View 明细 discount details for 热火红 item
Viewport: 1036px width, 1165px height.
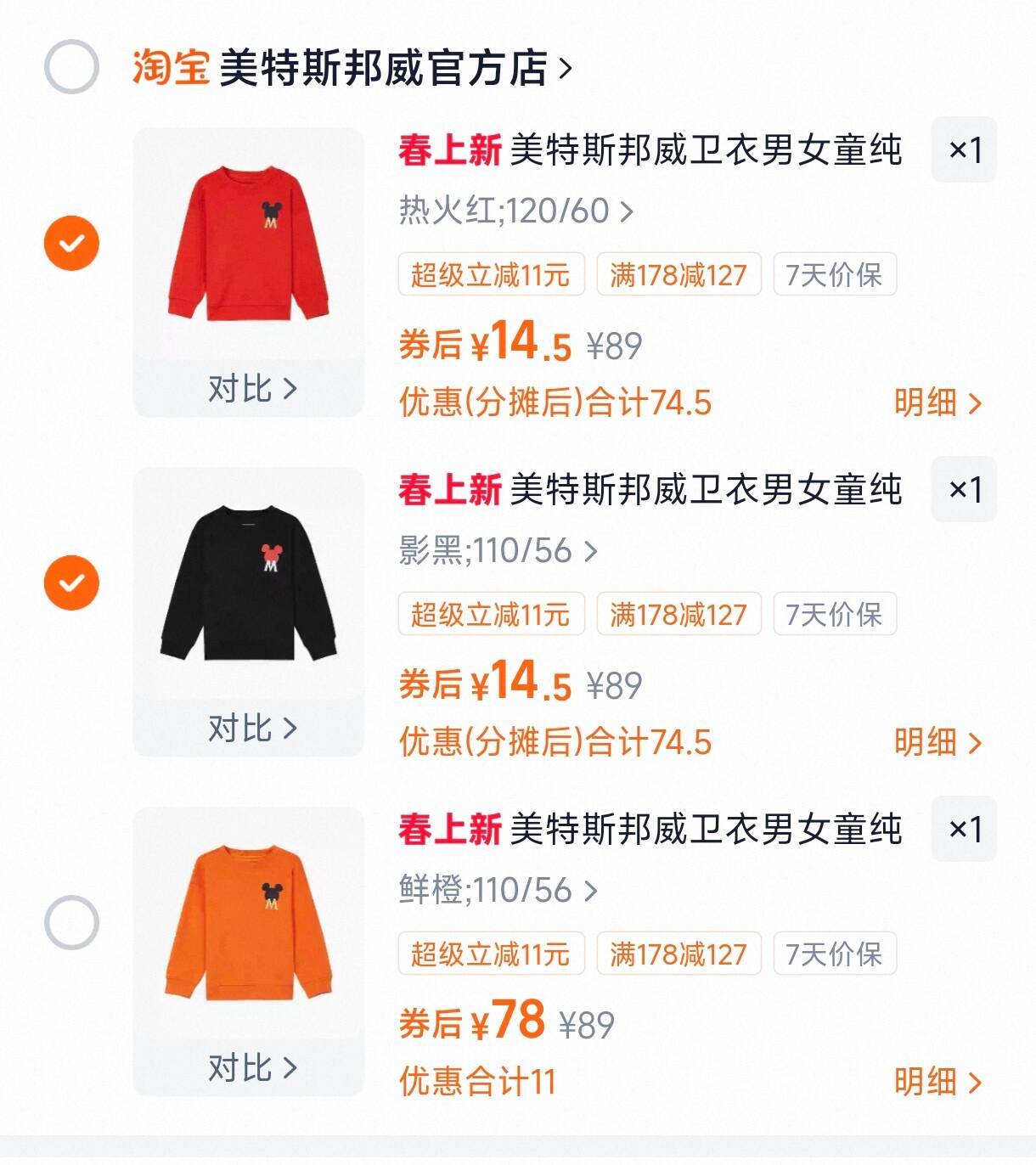click(937, 402)
